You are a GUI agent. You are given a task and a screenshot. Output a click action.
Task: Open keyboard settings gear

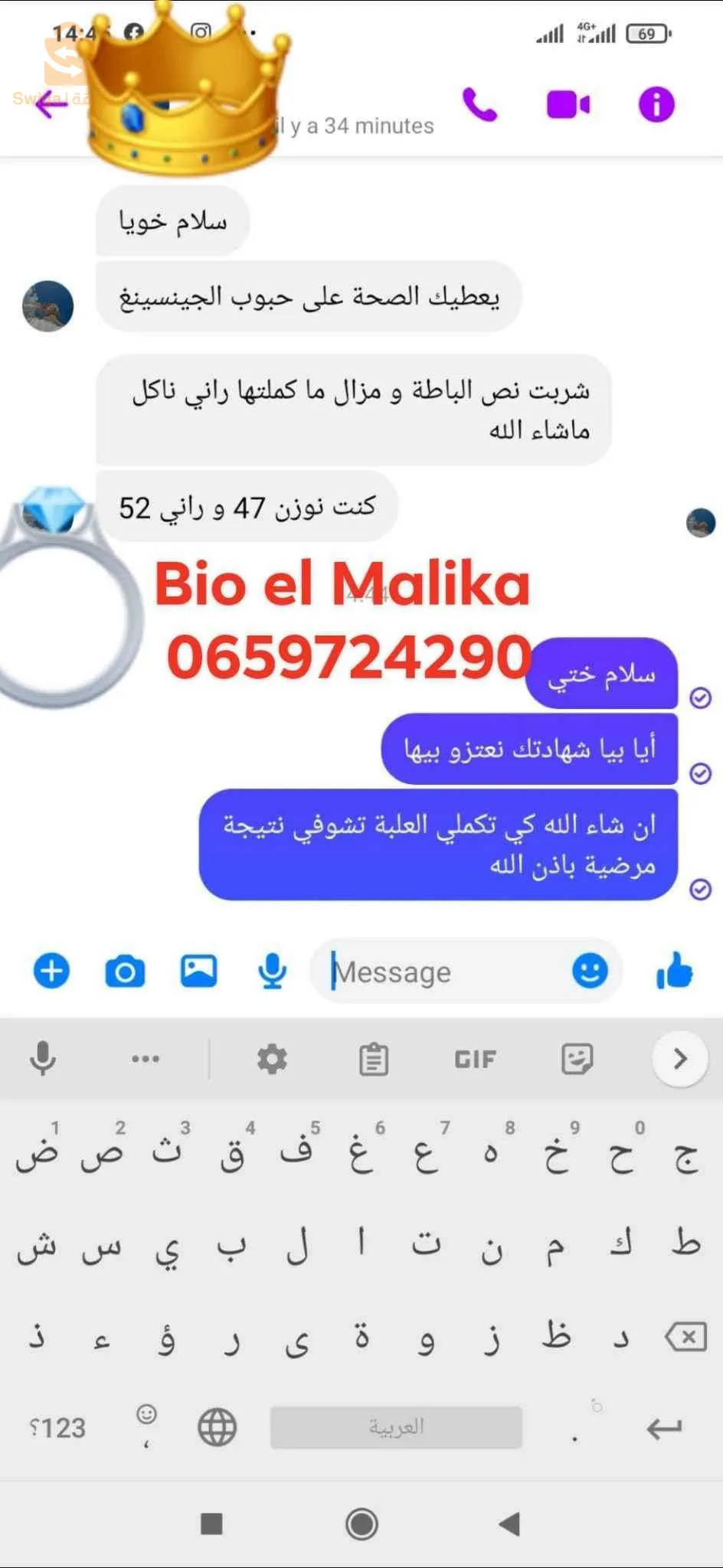tap(272, 1059)
